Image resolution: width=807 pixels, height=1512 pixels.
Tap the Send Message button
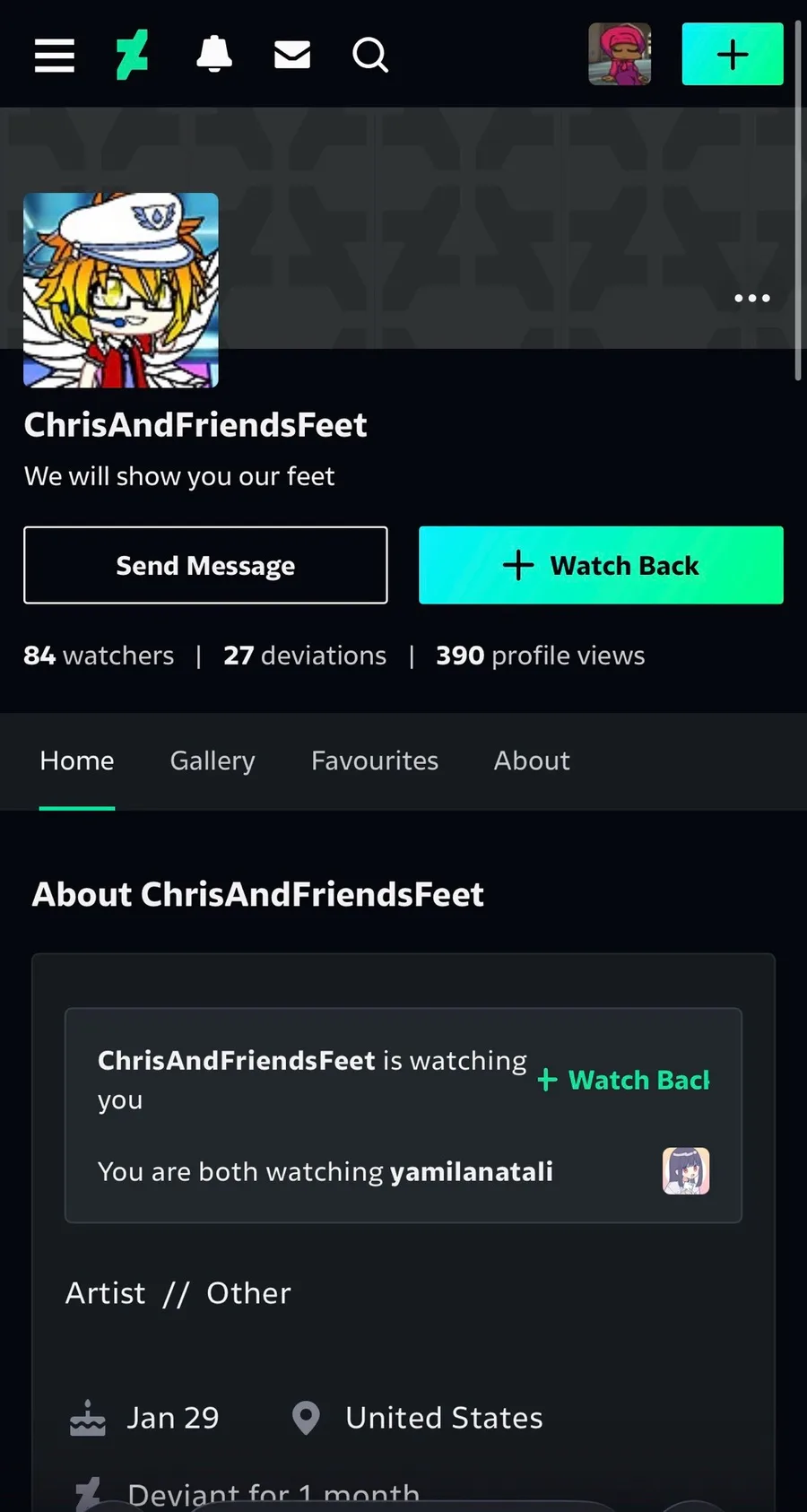coord(205,565)
